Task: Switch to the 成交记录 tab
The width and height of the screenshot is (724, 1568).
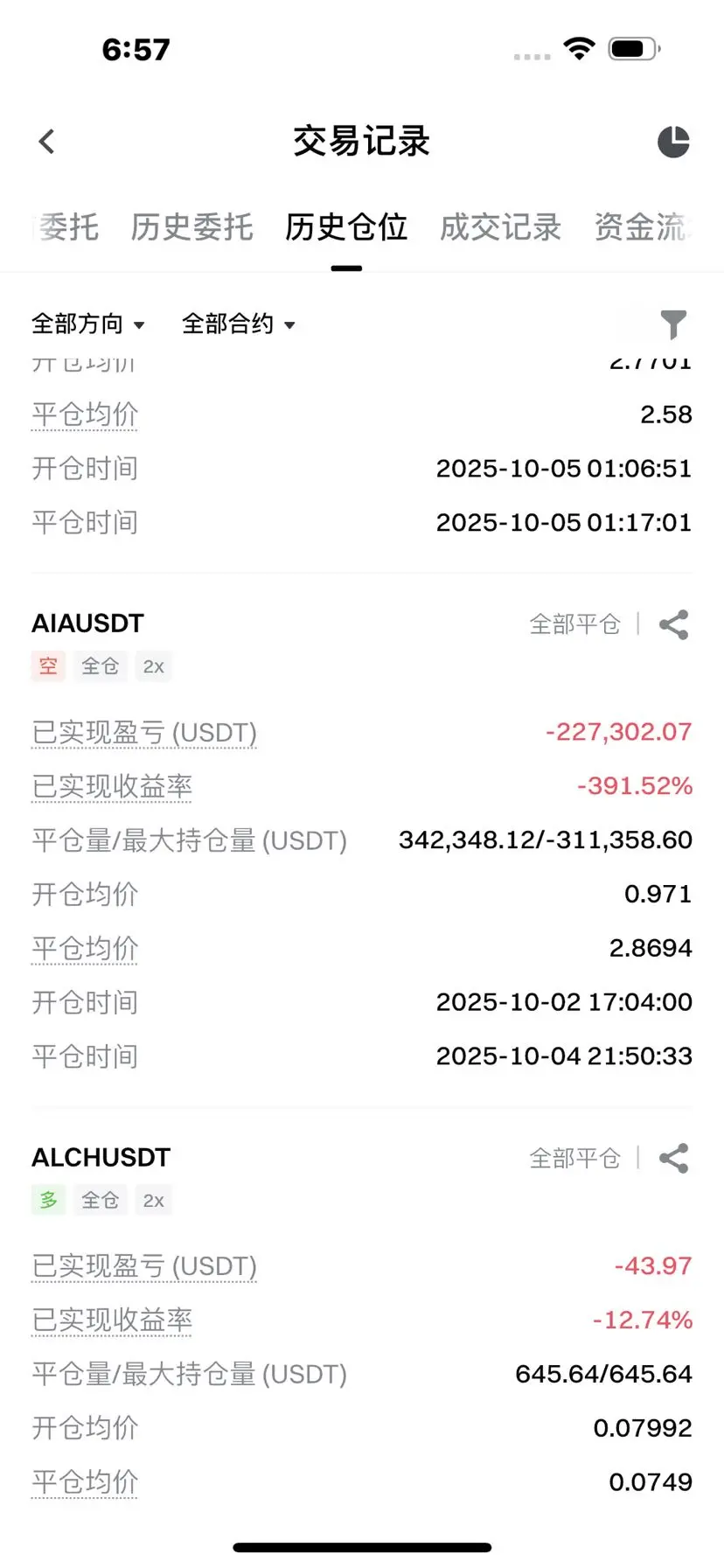Action: pyautogui.click(x=500, y=227)
